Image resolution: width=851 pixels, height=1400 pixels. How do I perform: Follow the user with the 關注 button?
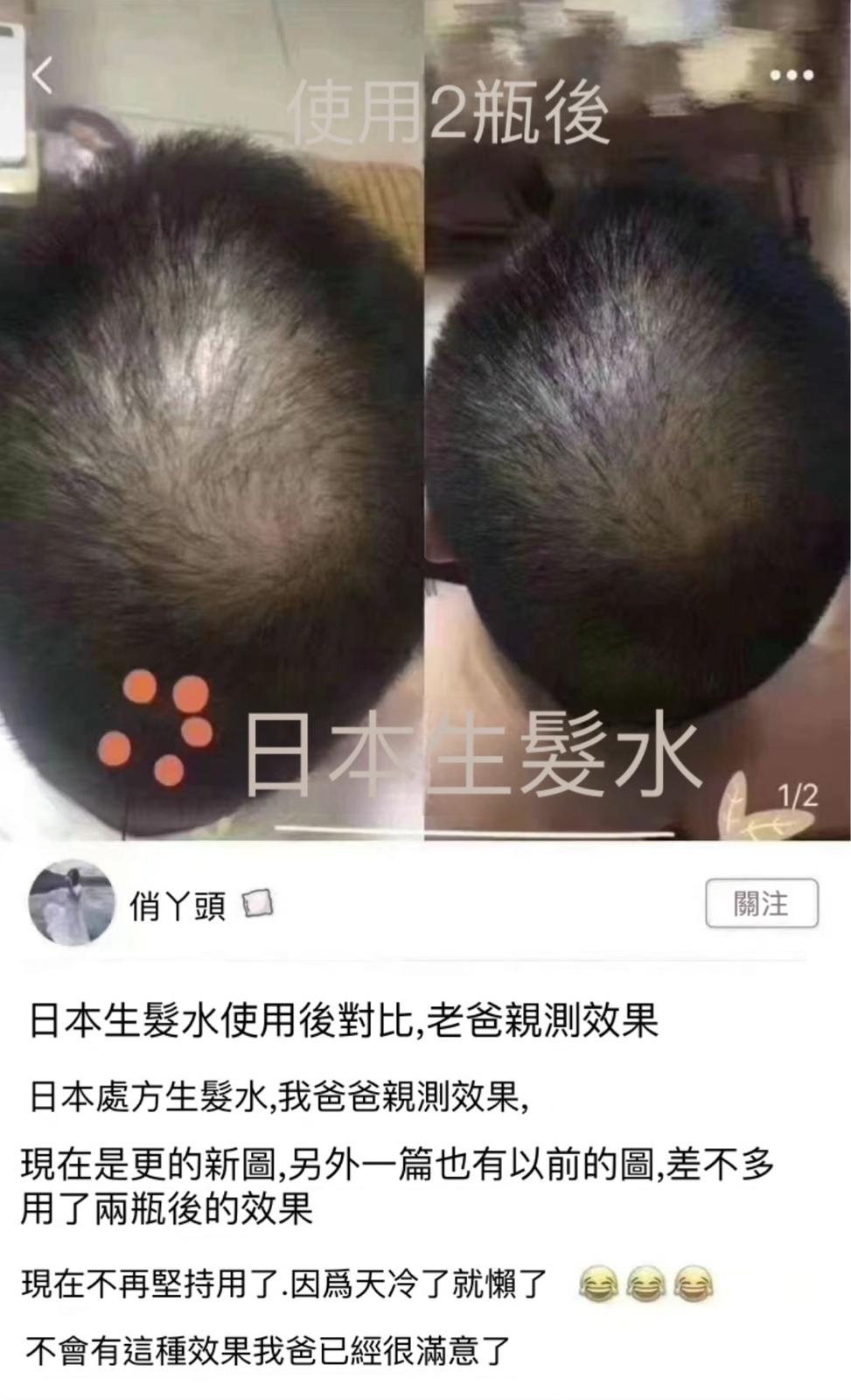tap(762, 903)
